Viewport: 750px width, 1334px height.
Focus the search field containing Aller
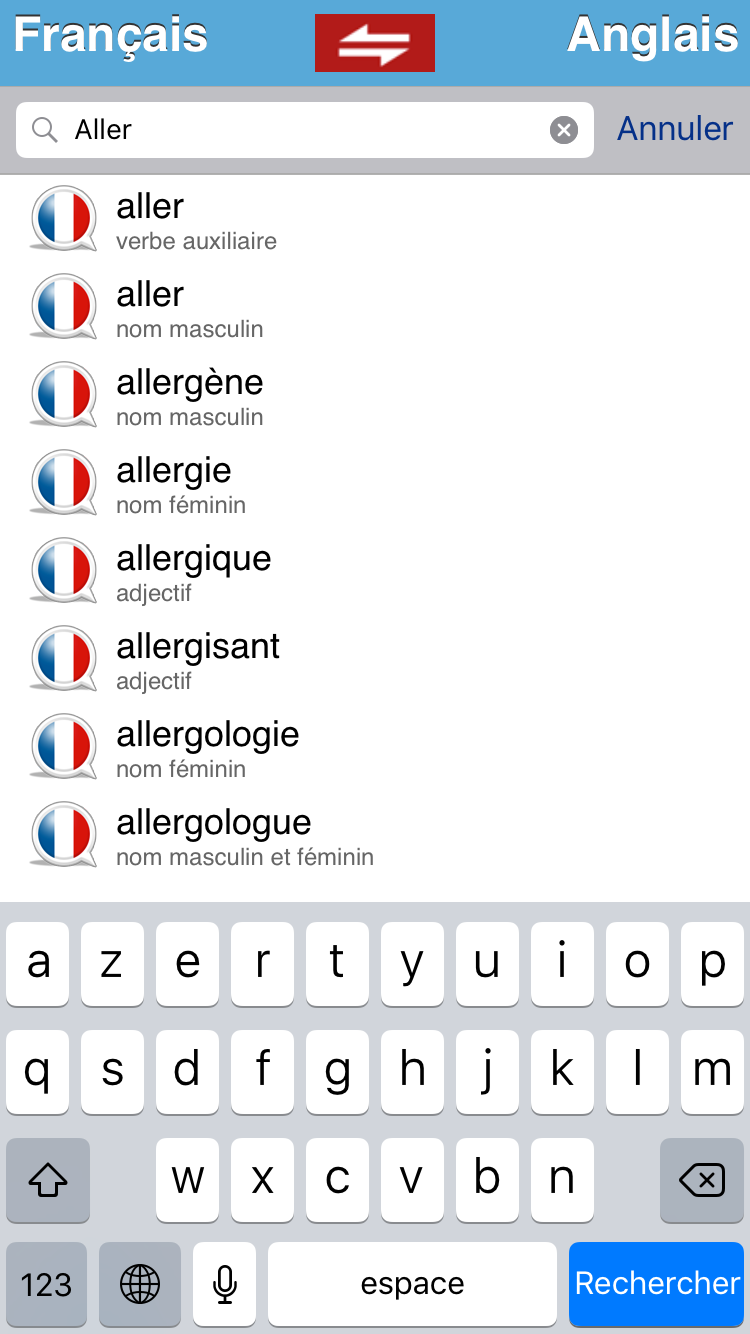click(300, 130)
